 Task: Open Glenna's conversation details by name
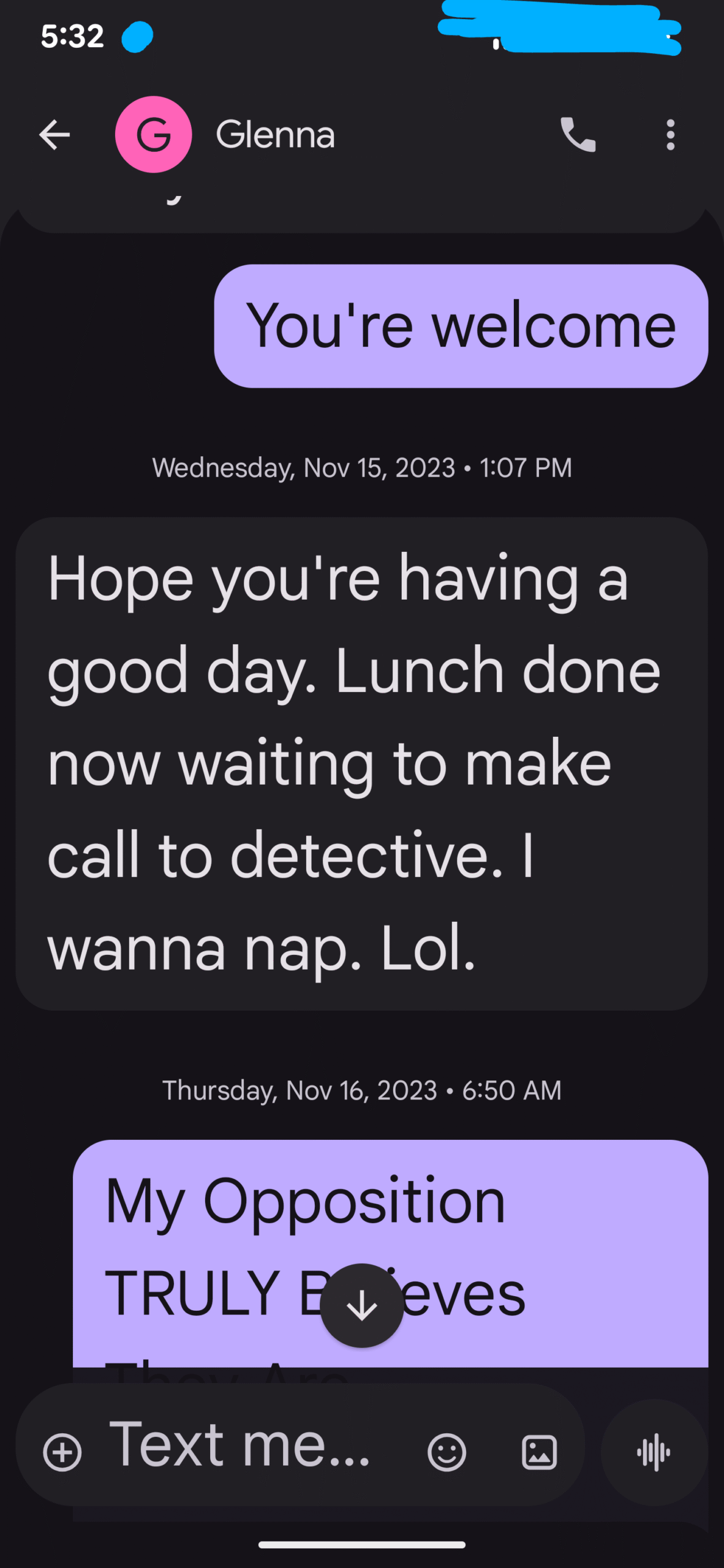275,135
